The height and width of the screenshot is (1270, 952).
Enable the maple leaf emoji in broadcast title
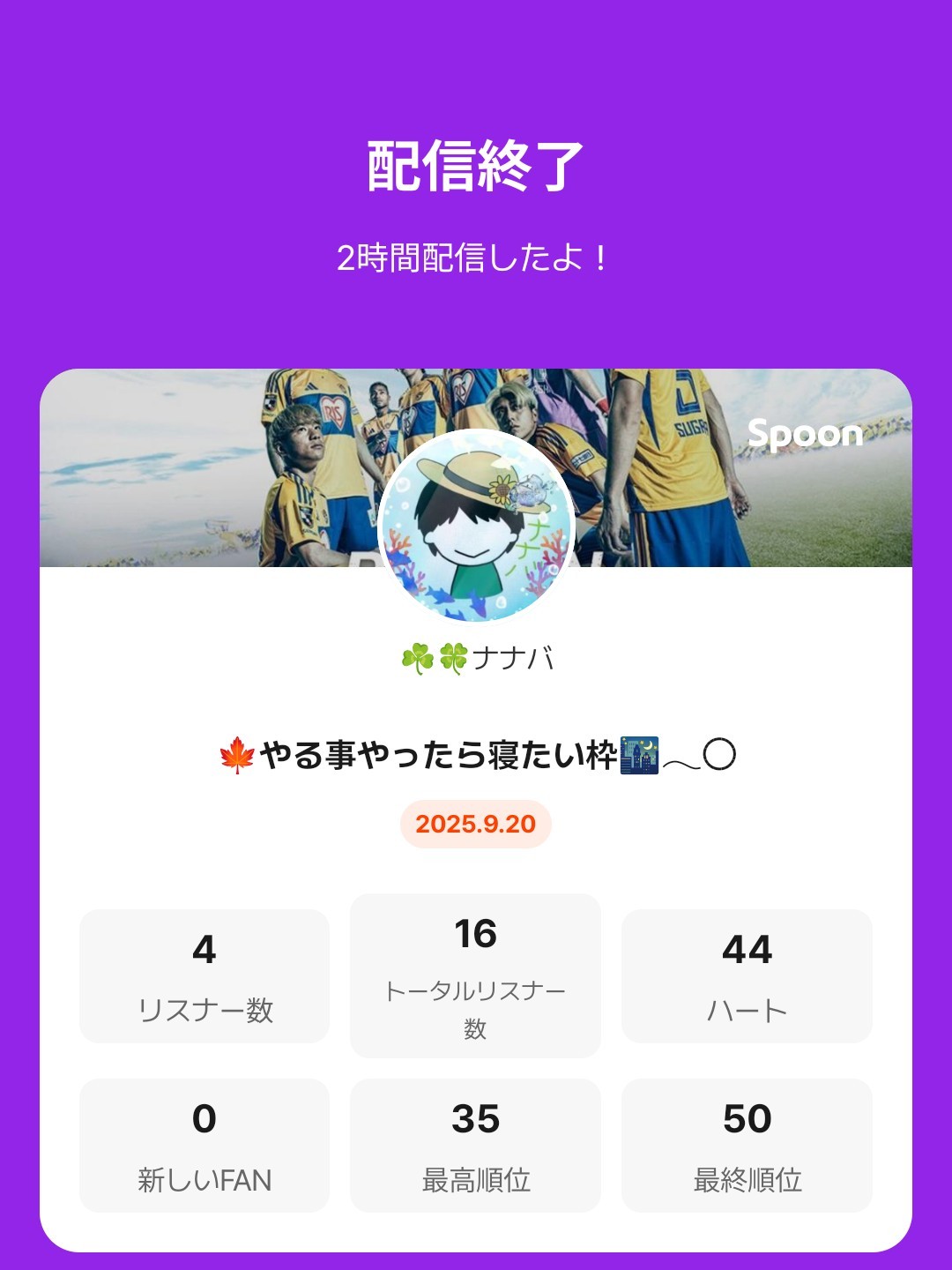point(235,756)
